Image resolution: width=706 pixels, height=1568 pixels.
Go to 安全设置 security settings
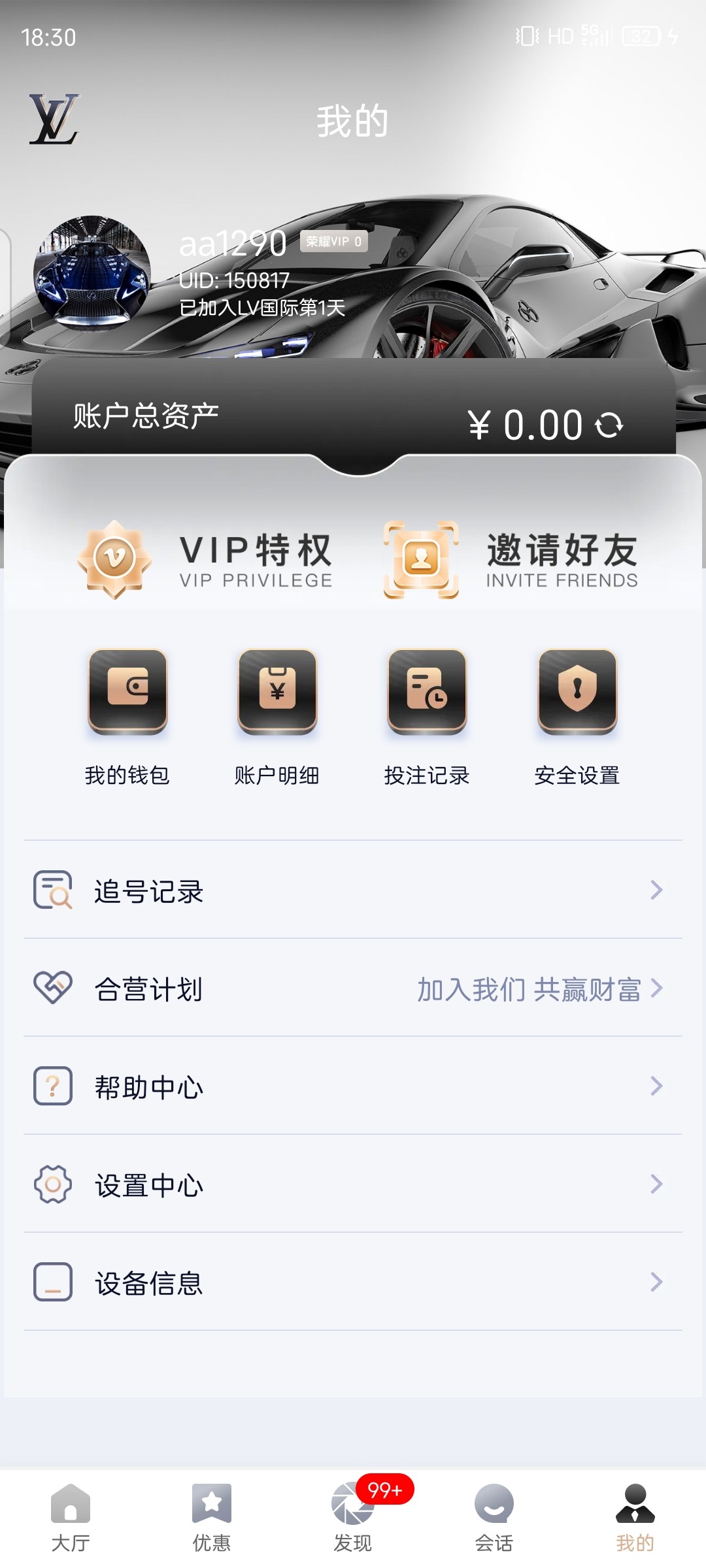click(577, 717)
